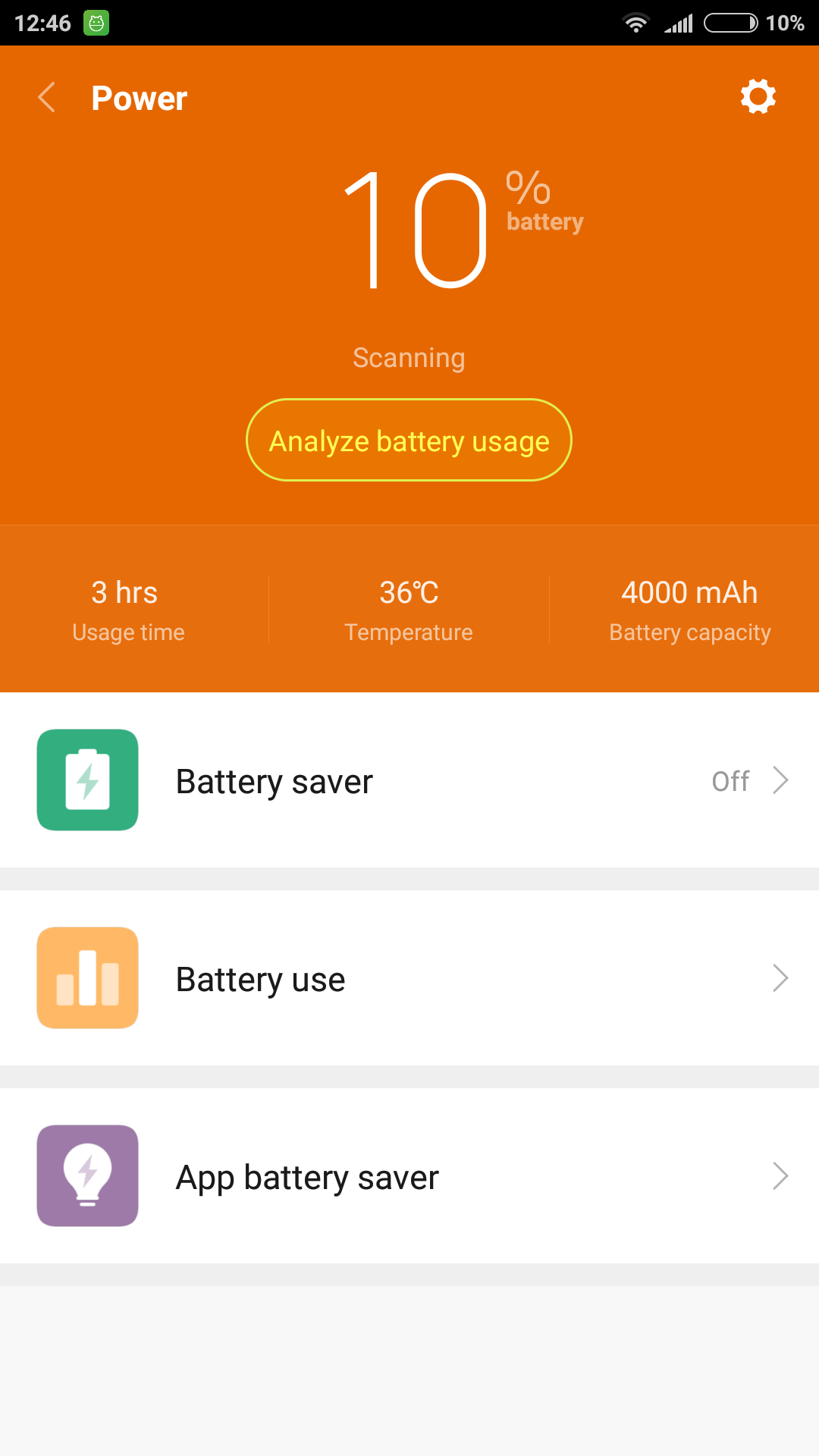Open App battery saver
The width and height of the screenshot is (819, 1456).
click(x=409, y=1176)
